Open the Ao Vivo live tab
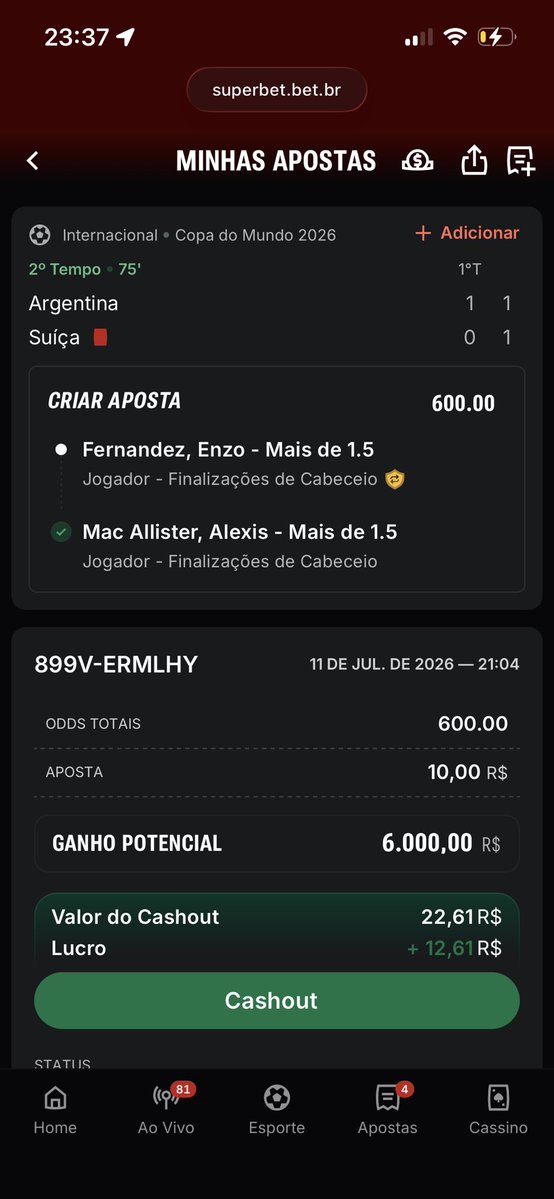Screen dimensions: 554x1199 [166, 1110]
